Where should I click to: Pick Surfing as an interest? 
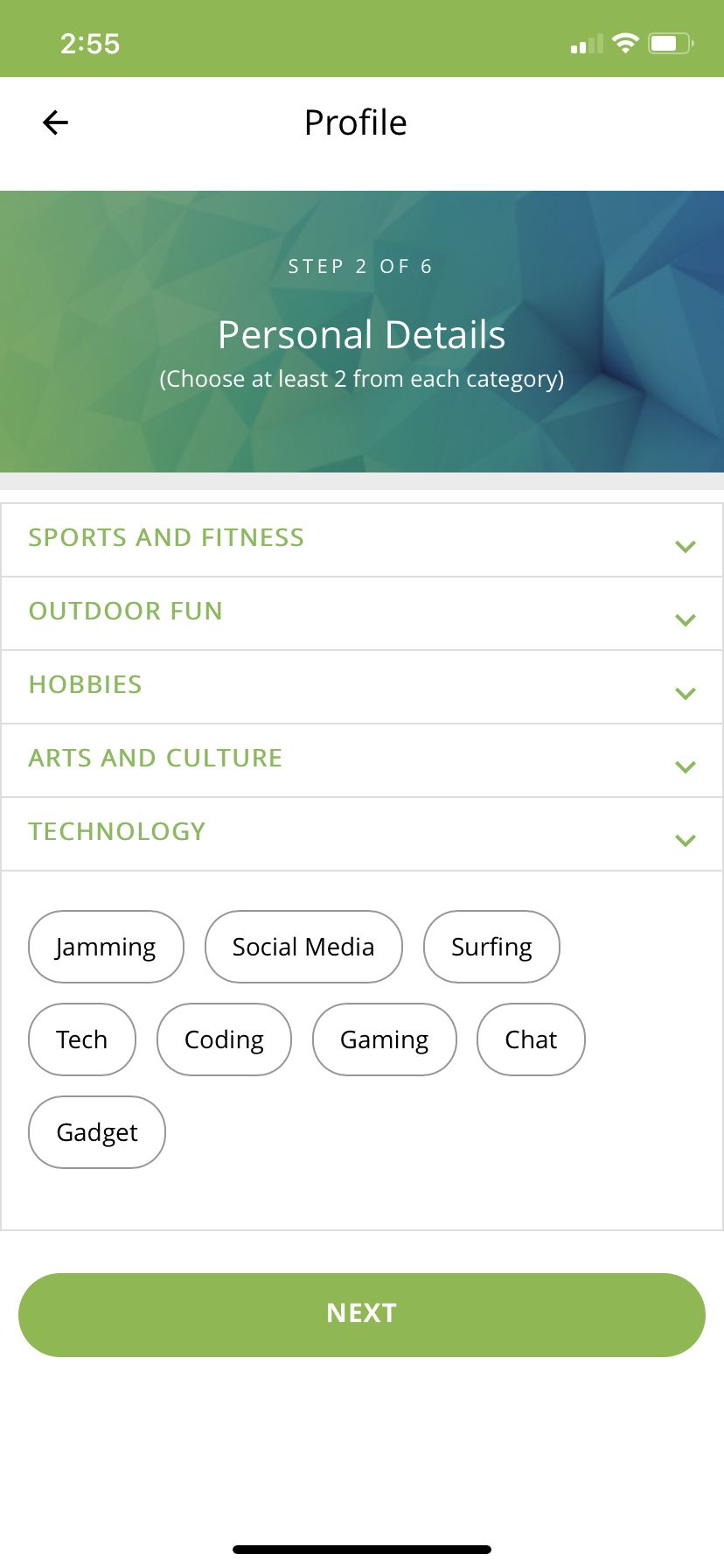point(491,947)
